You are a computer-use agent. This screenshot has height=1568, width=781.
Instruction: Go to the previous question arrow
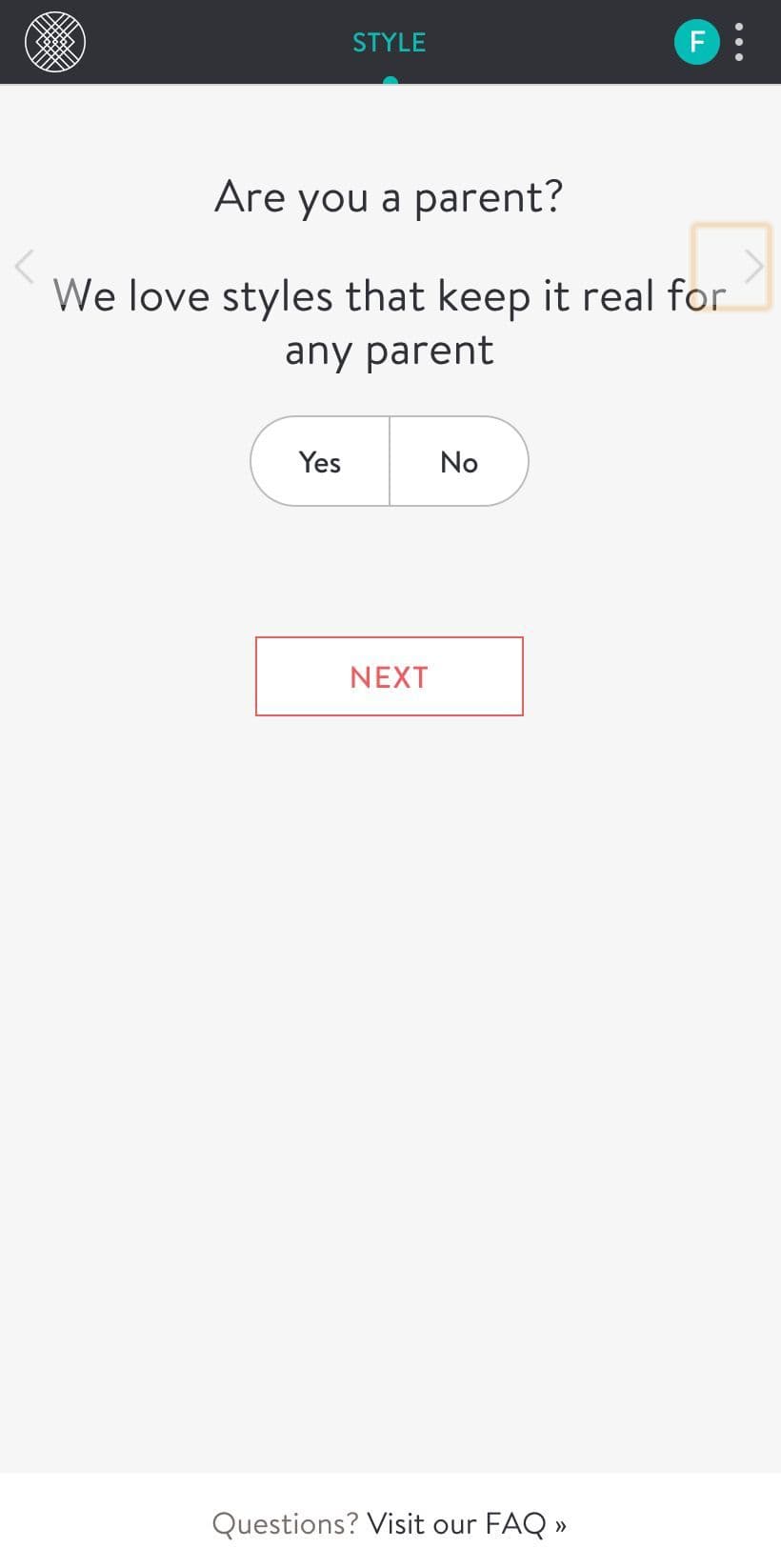tap(25, 266)
